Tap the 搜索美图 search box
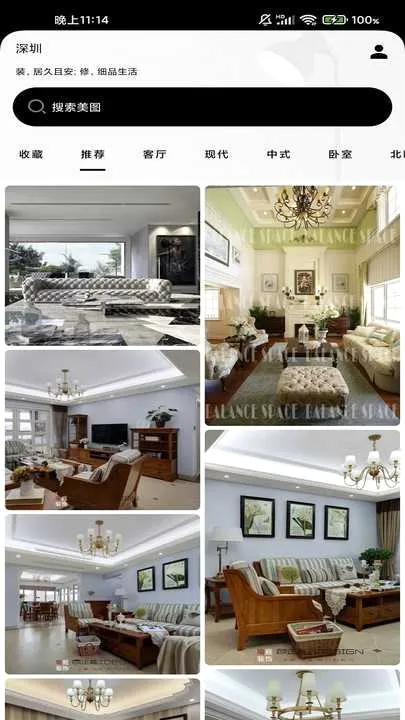Screen dimensions: 405x720 202,107
